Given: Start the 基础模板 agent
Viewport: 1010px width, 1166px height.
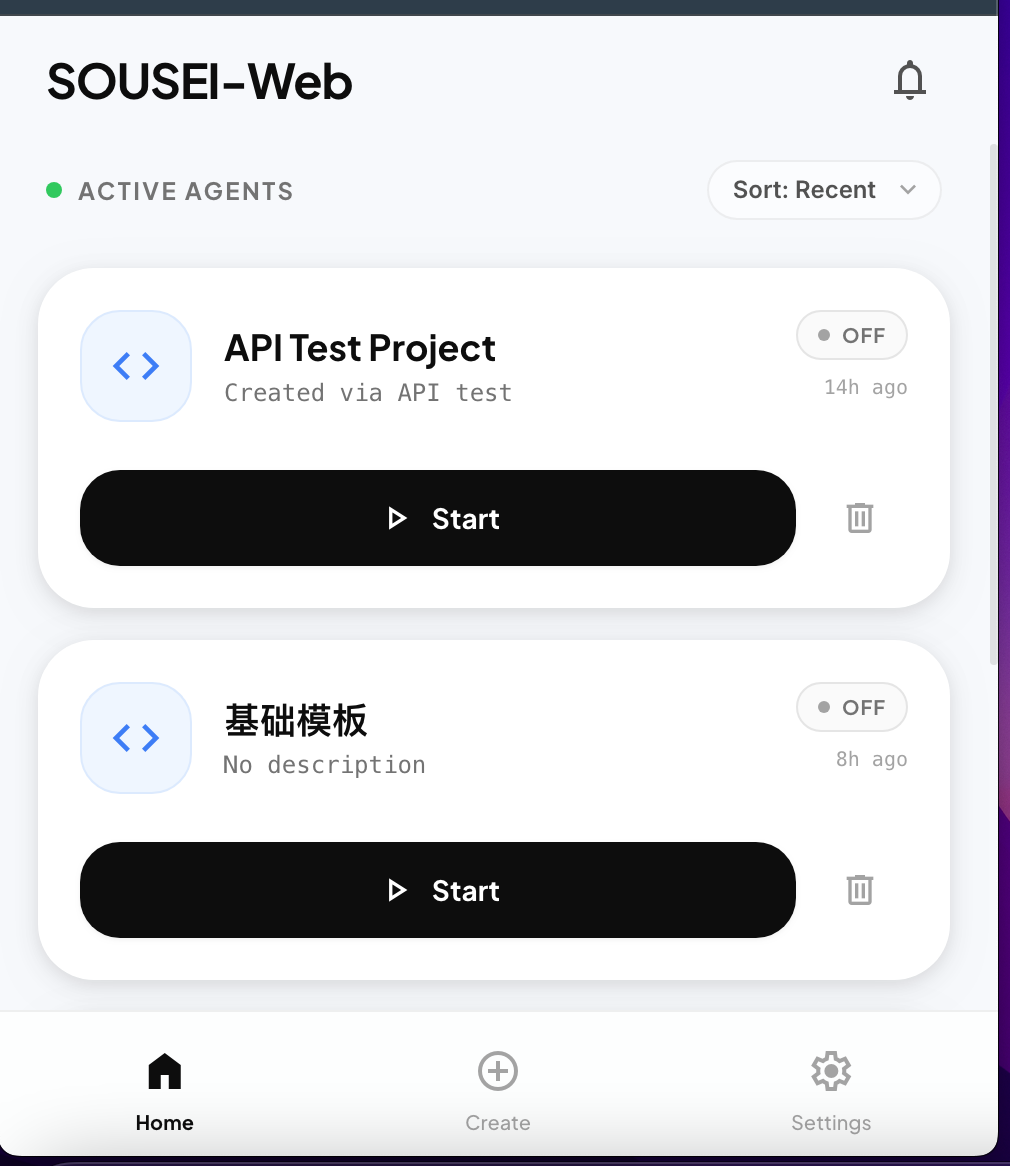Looking at the screenshot, I should tap(437, 889).
